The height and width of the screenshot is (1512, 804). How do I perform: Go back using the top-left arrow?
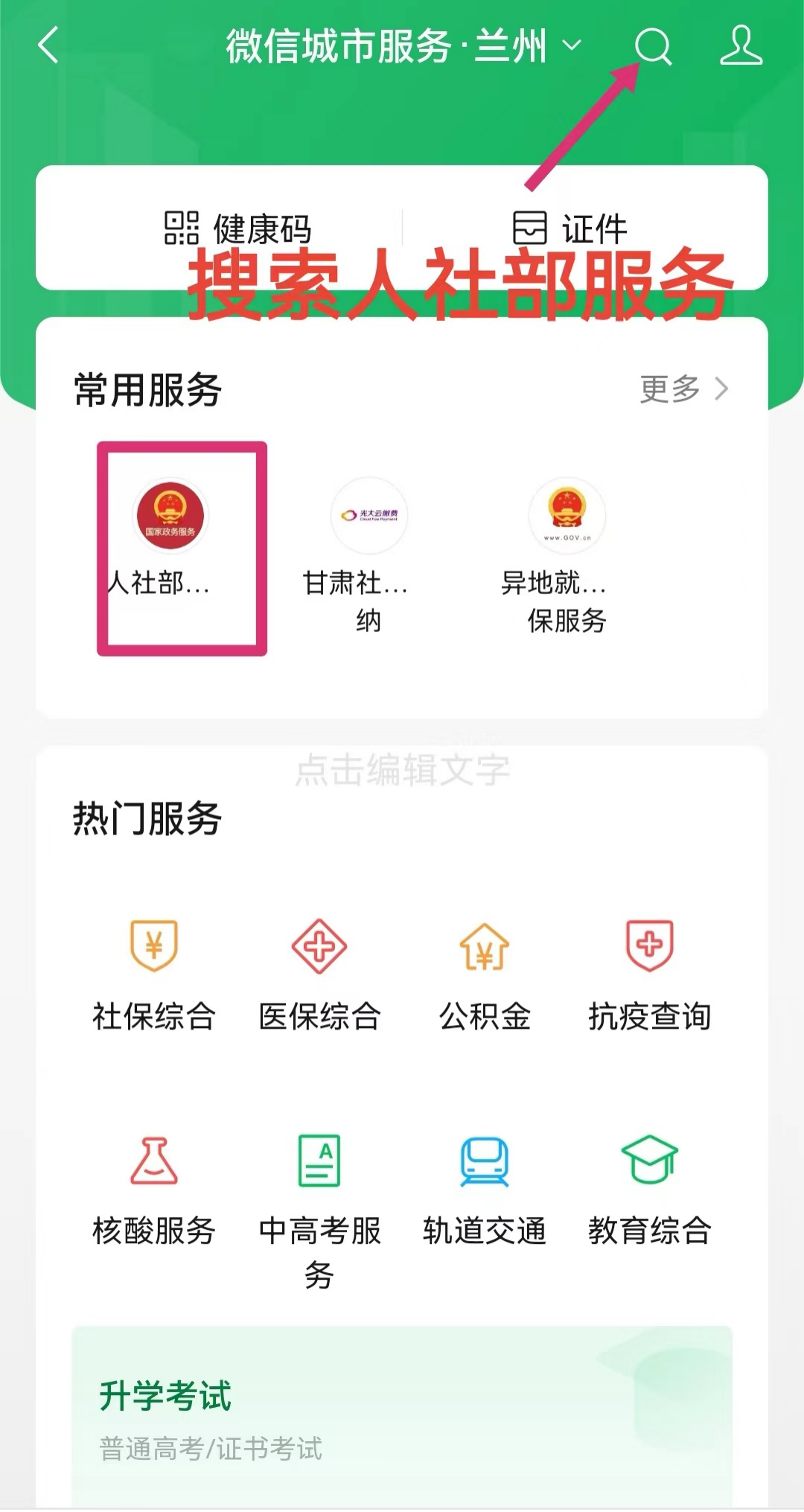click(x=49, y=45)
